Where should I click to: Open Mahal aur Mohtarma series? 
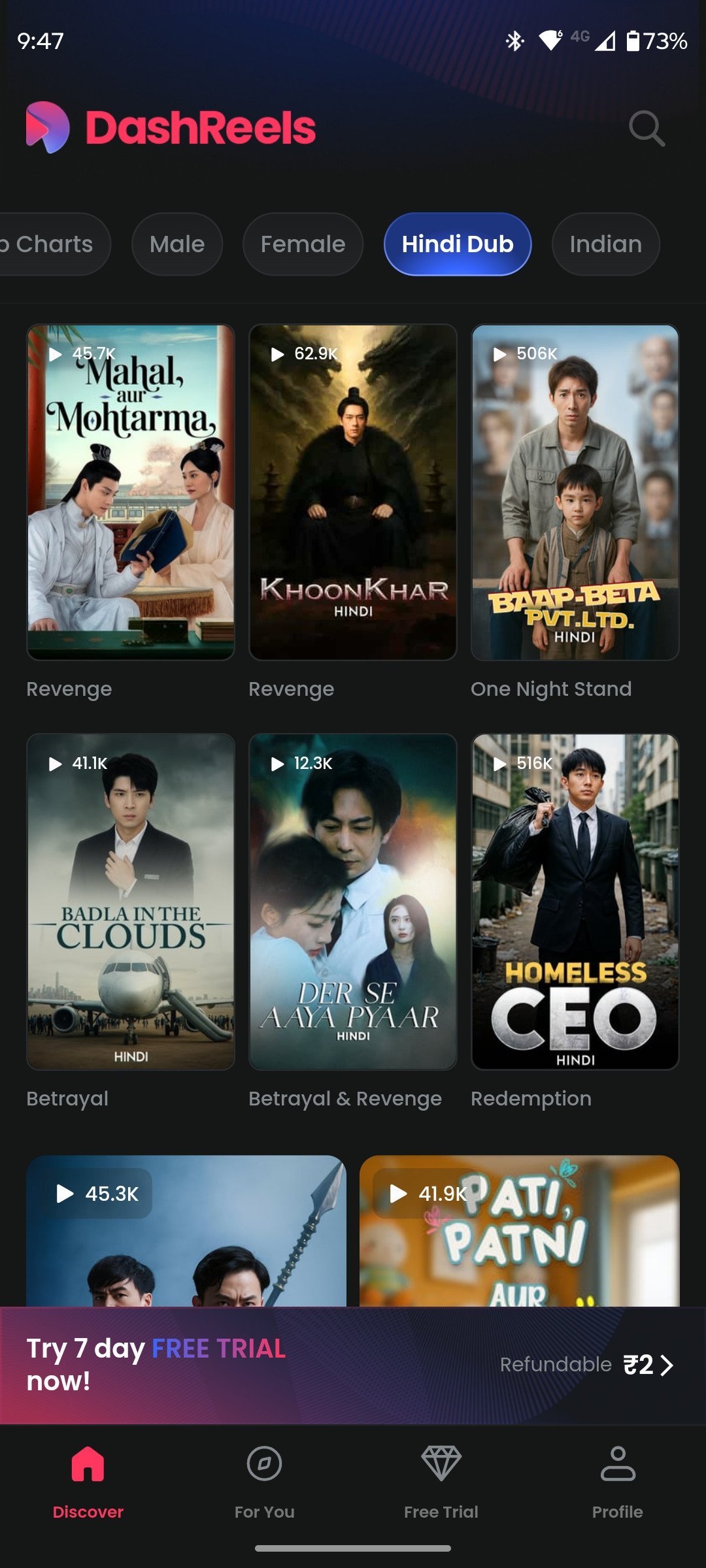click(131, 492)
